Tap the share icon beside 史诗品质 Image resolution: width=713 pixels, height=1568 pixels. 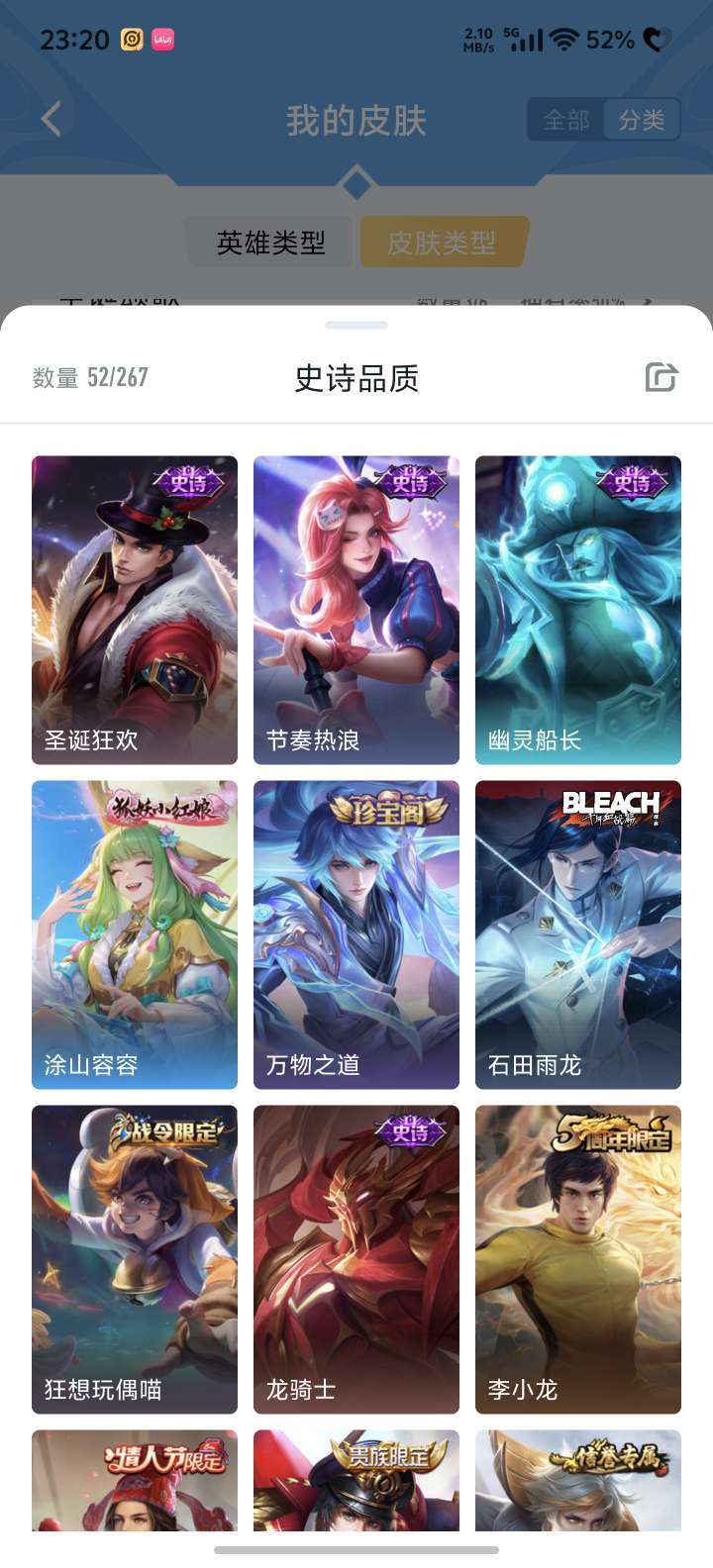[661, 377]
